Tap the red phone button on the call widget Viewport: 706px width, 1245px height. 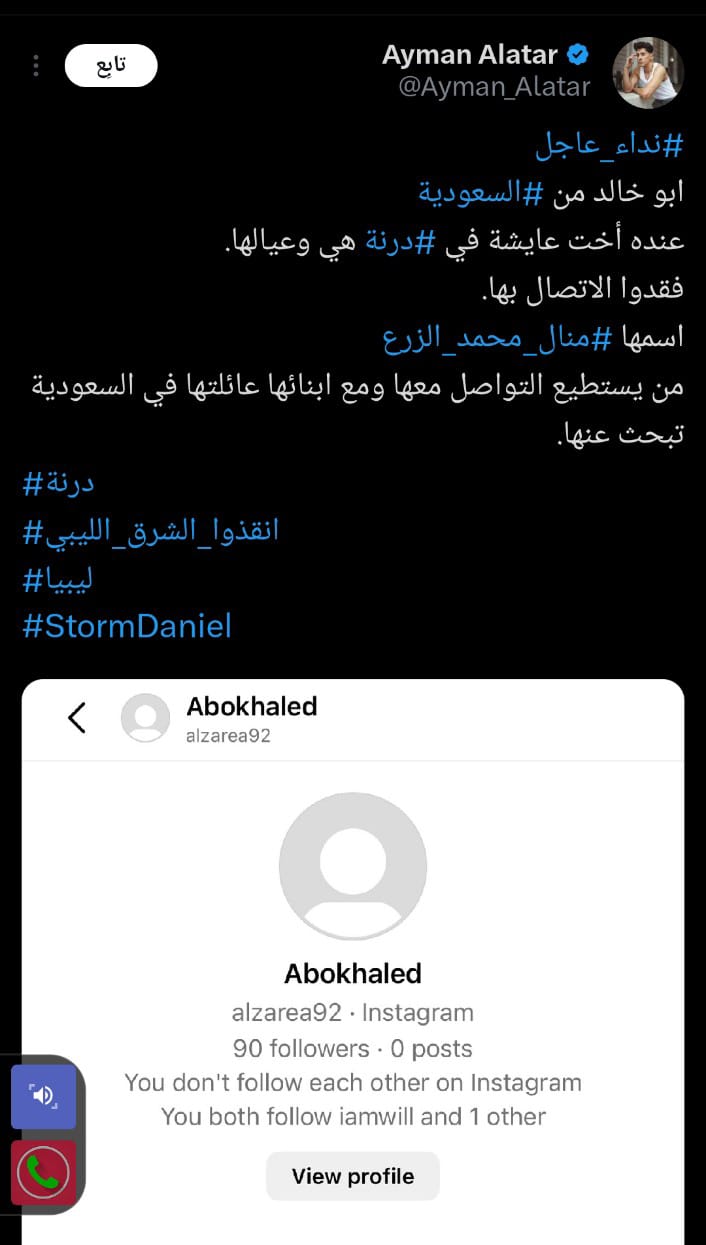pyautogui.click(x=43, y=1172)
